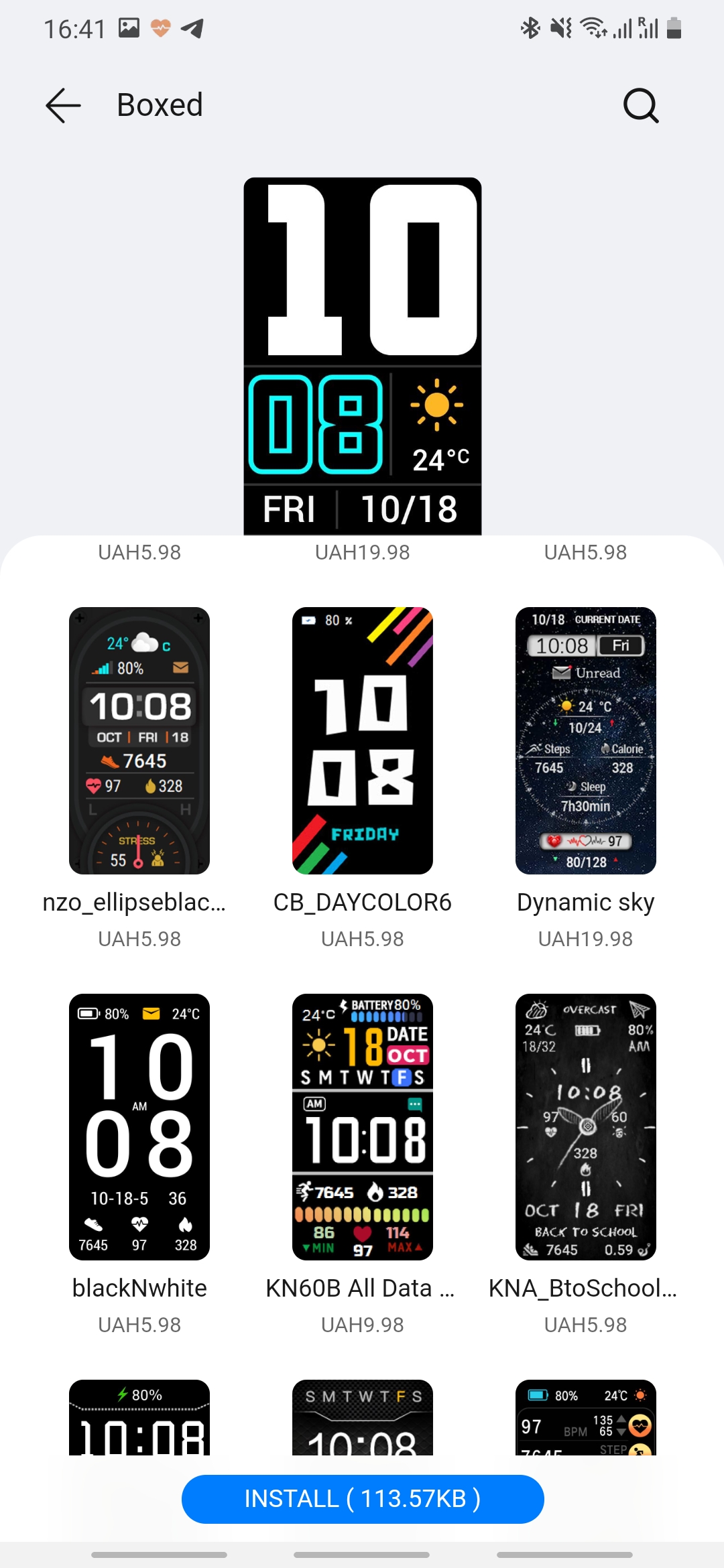The image size is (724, 1568).
Task: Select the CB_DAYCOLOR6 watch face
Action: pyautogui.click(x=362, y=740)
